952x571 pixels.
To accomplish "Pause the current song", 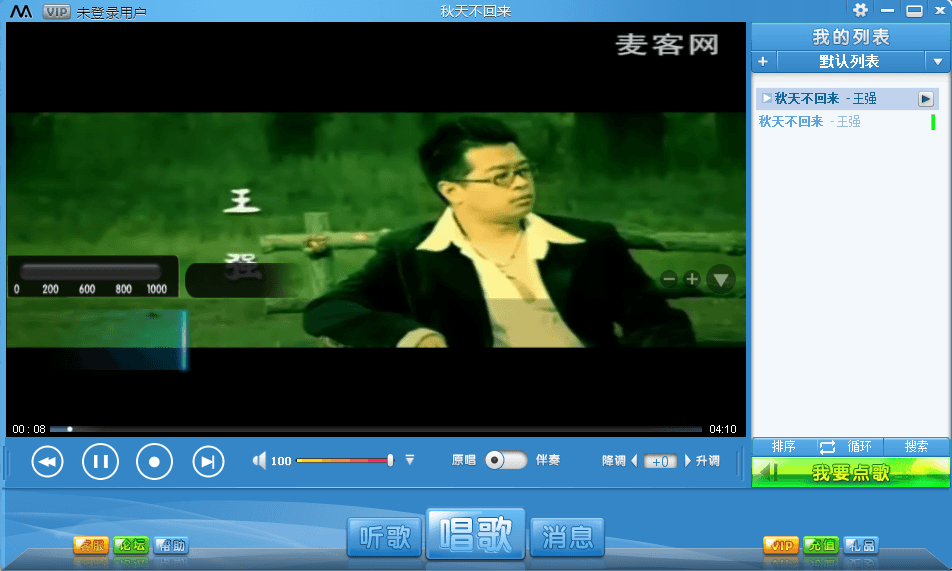I will pyautogui.click(x=100, y=461).
